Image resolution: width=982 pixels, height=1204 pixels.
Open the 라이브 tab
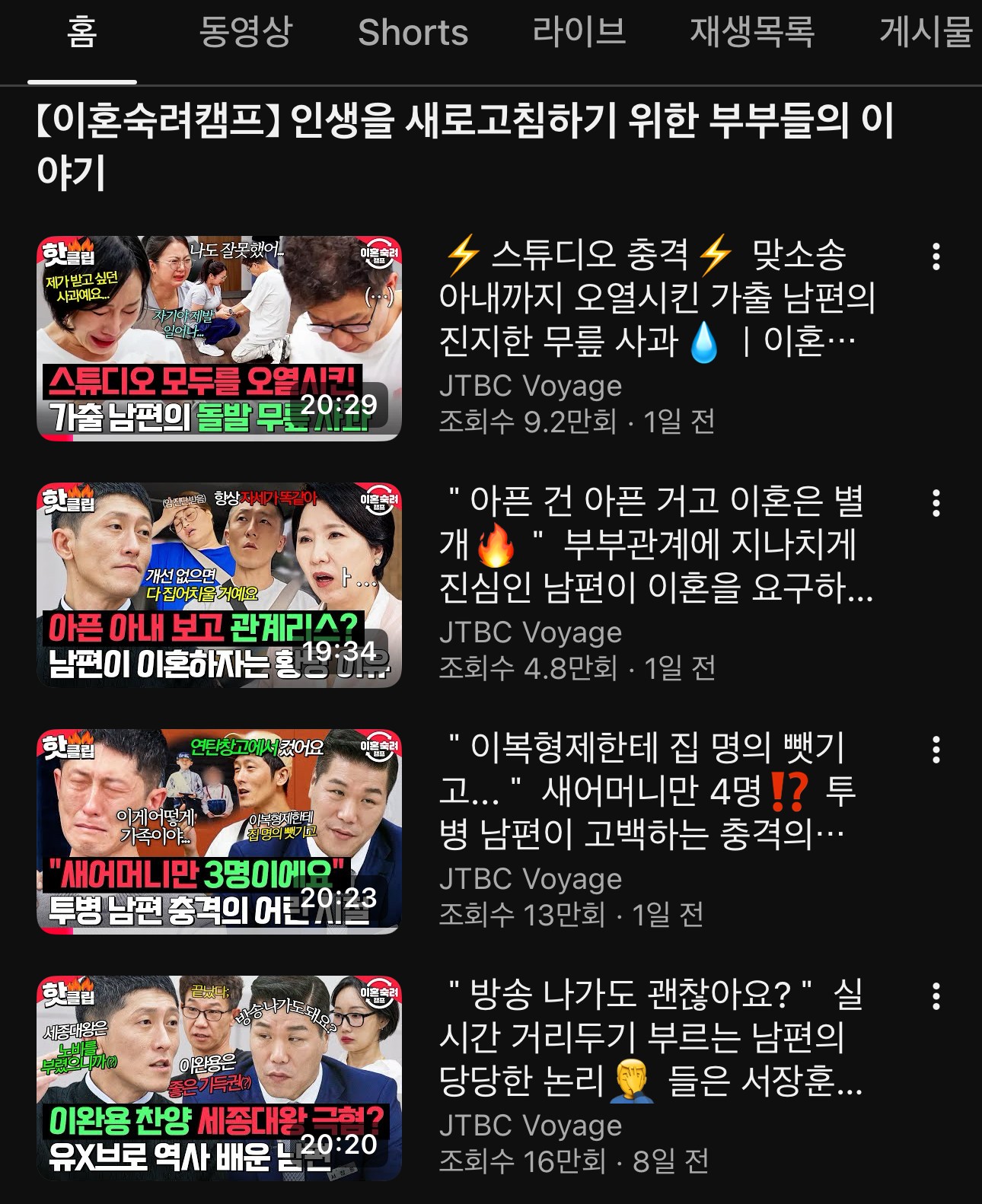coord(579,33)
